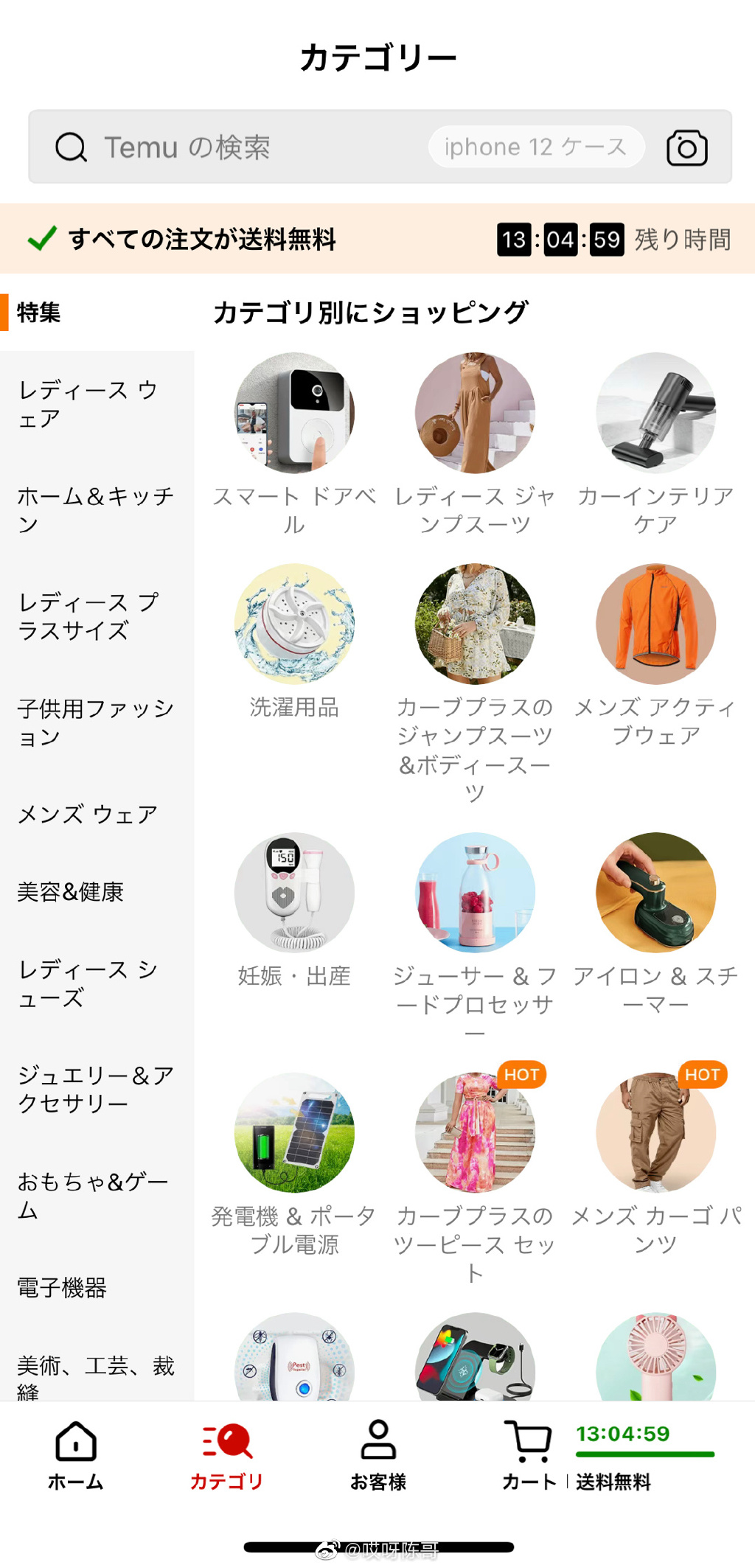Select 美容&健康 in the sidebar

point(71,892)
